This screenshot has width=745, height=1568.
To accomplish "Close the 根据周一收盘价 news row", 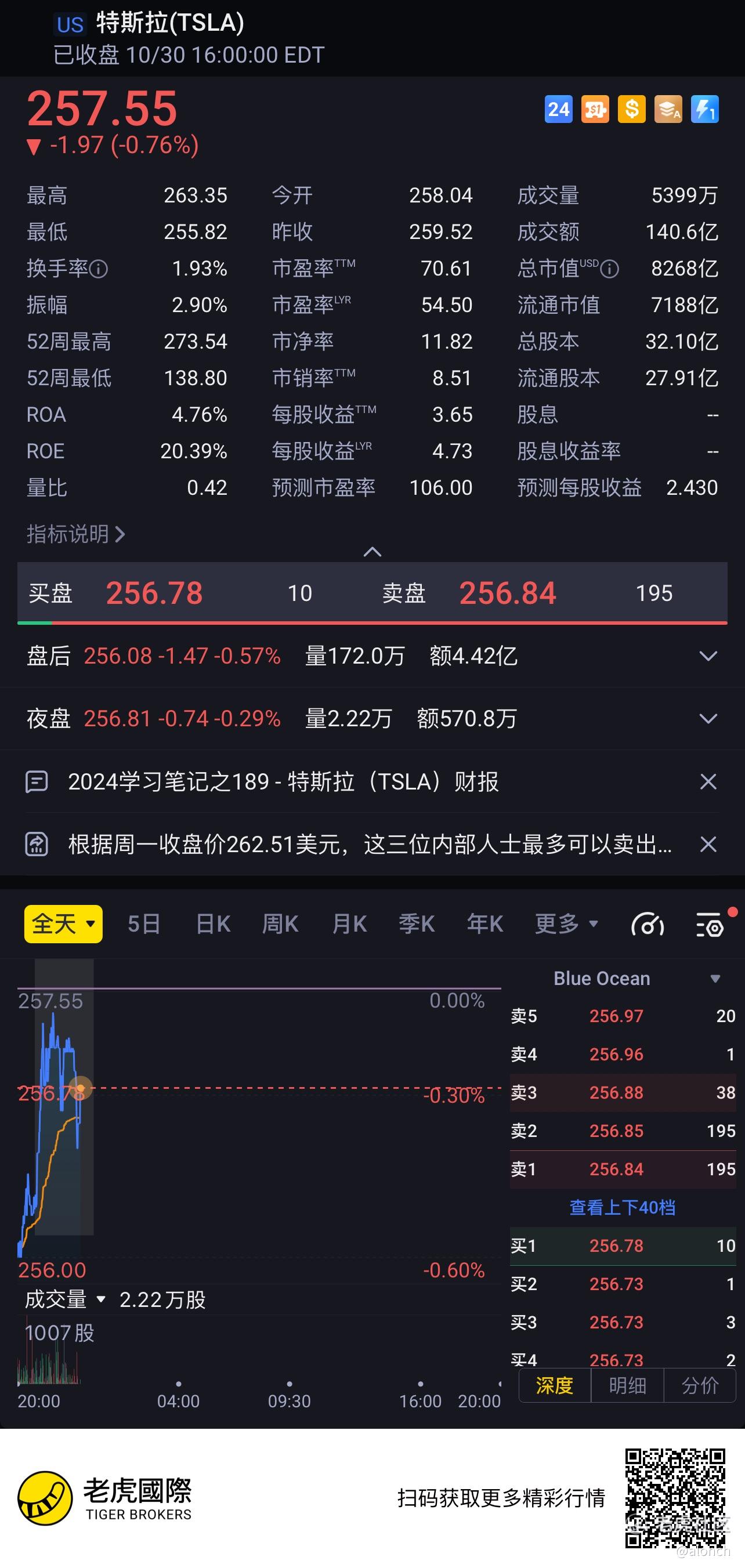I will [708, 844].
